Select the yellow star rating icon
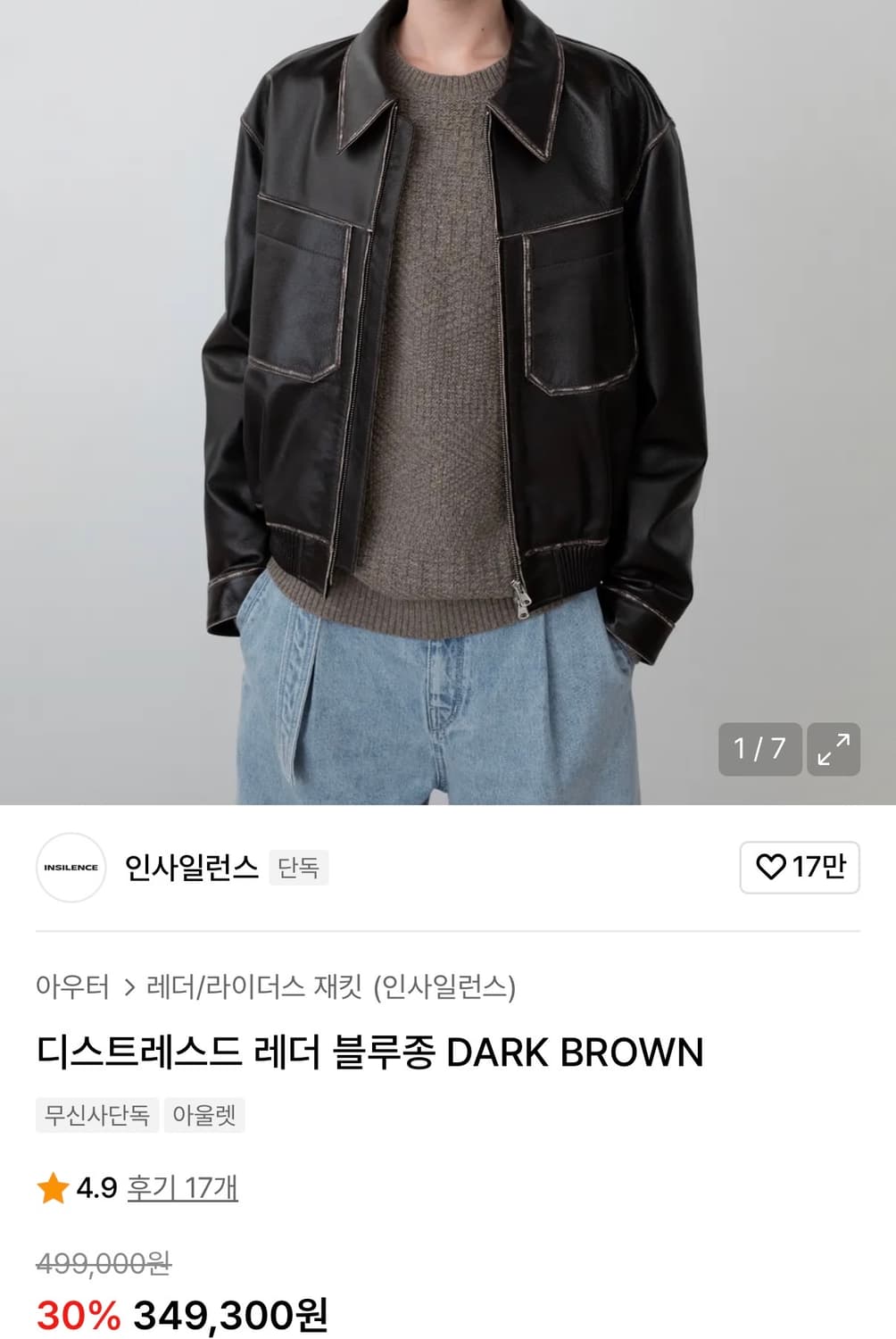Image resolution: width=896 pixels, height=1339 pixels. click(x=51, y=1188)
